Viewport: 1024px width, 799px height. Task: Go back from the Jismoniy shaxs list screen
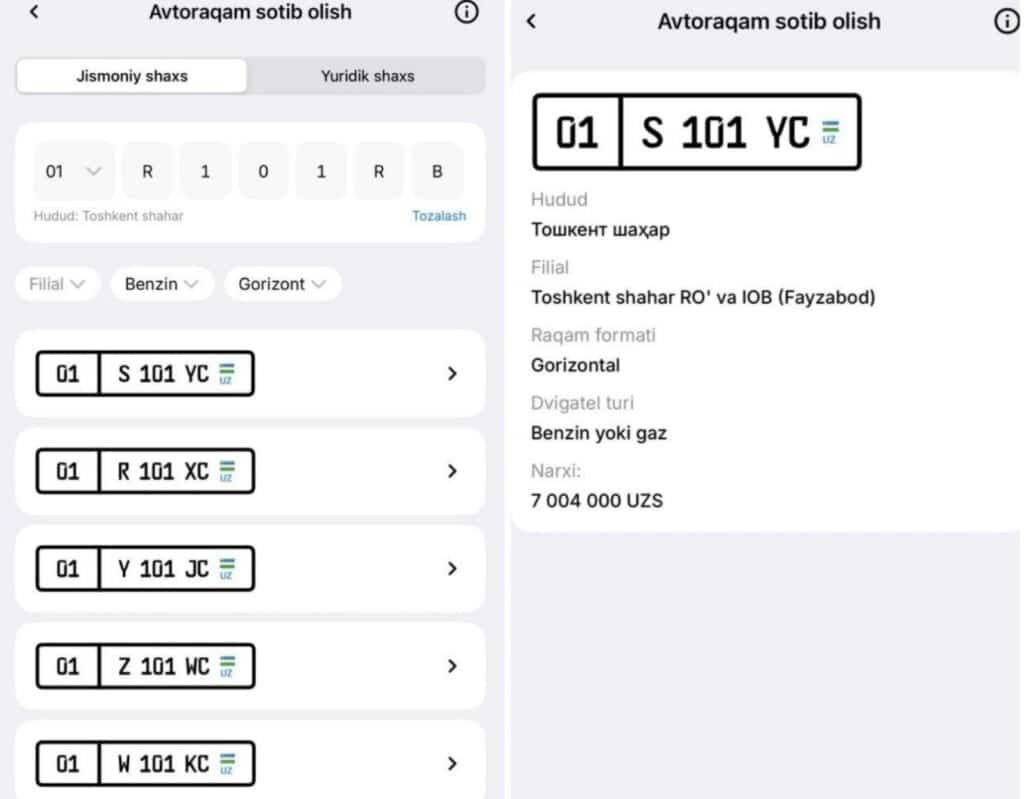point(34,13)
